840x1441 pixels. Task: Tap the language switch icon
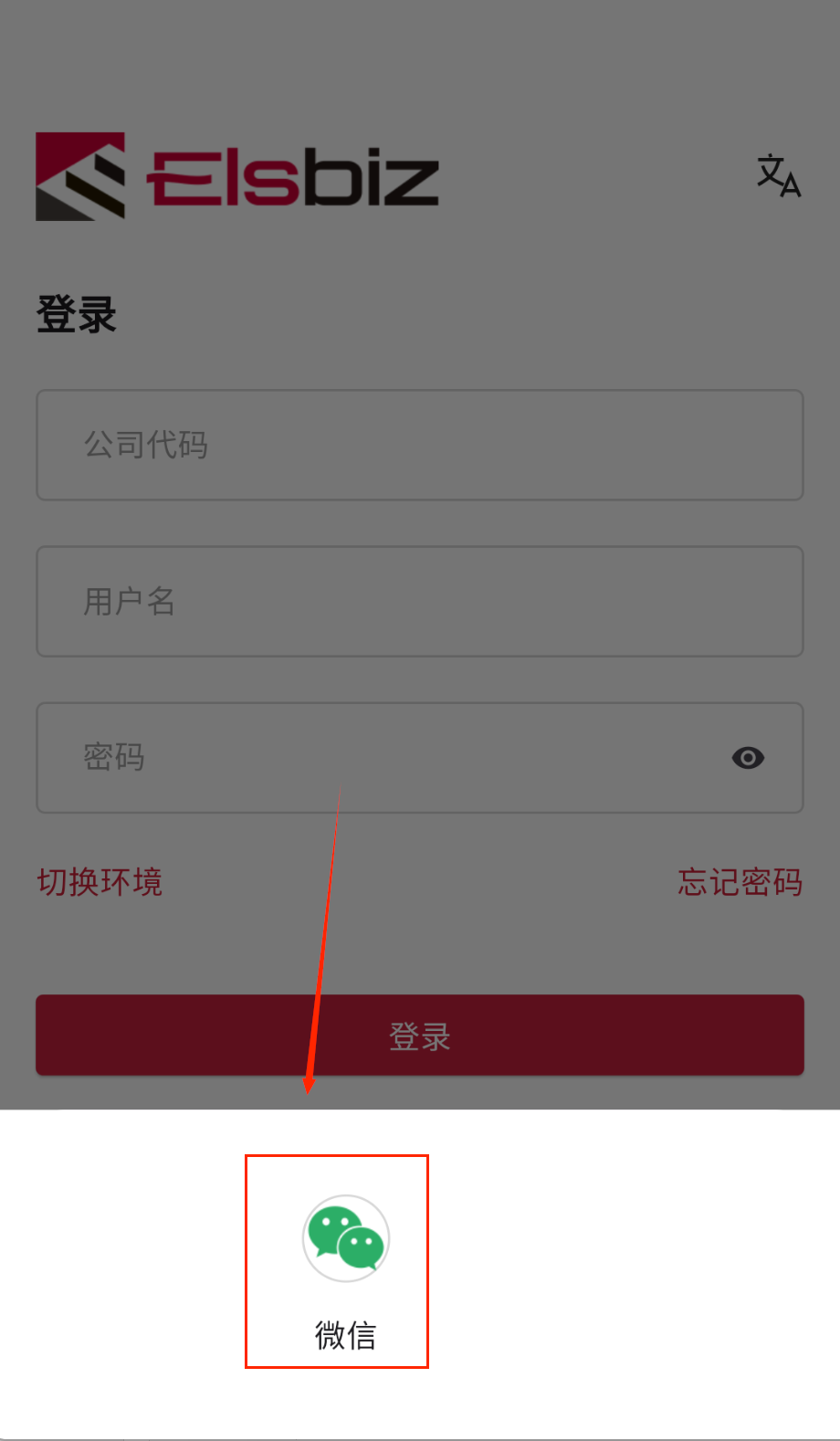coord(778,175)
